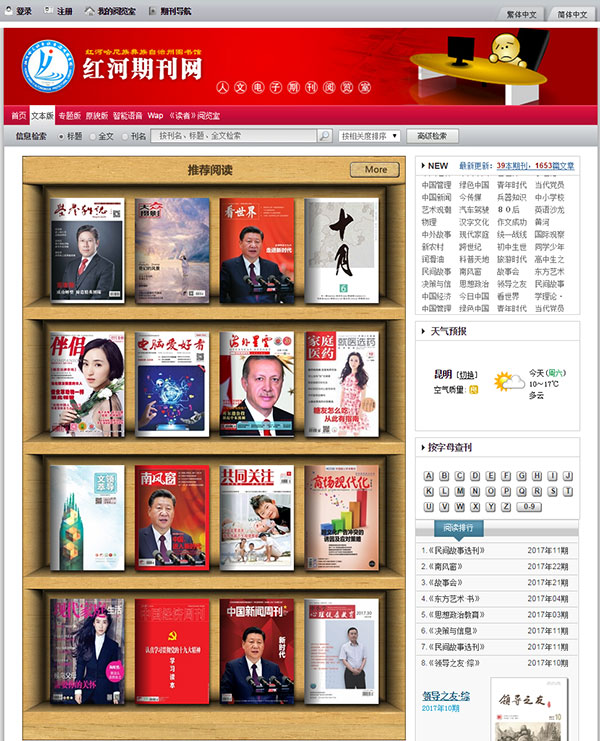The image size is (600, 741).
Task: Open 高级检索 advanced search
Action: (x=432, y=136)
